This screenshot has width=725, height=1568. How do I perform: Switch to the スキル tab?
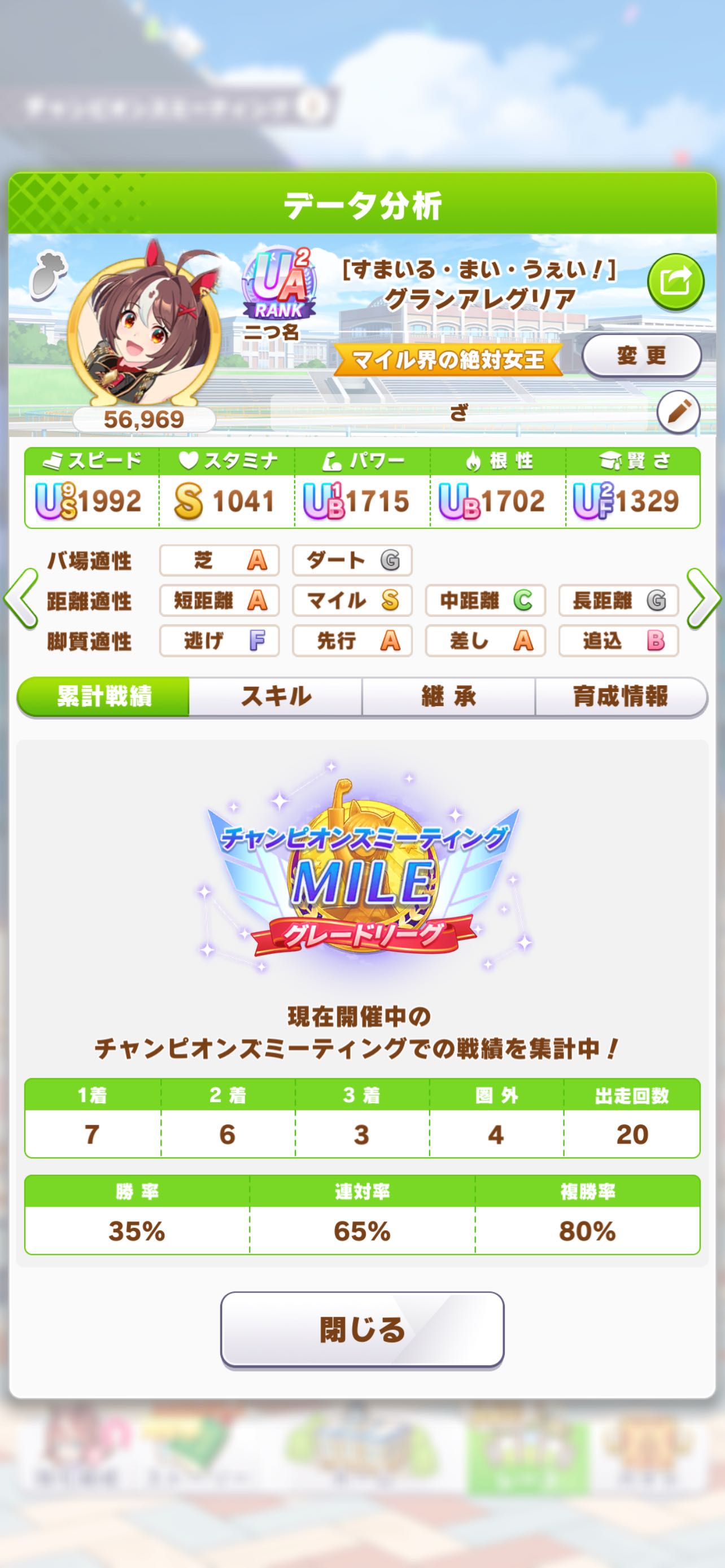point(276,697)
